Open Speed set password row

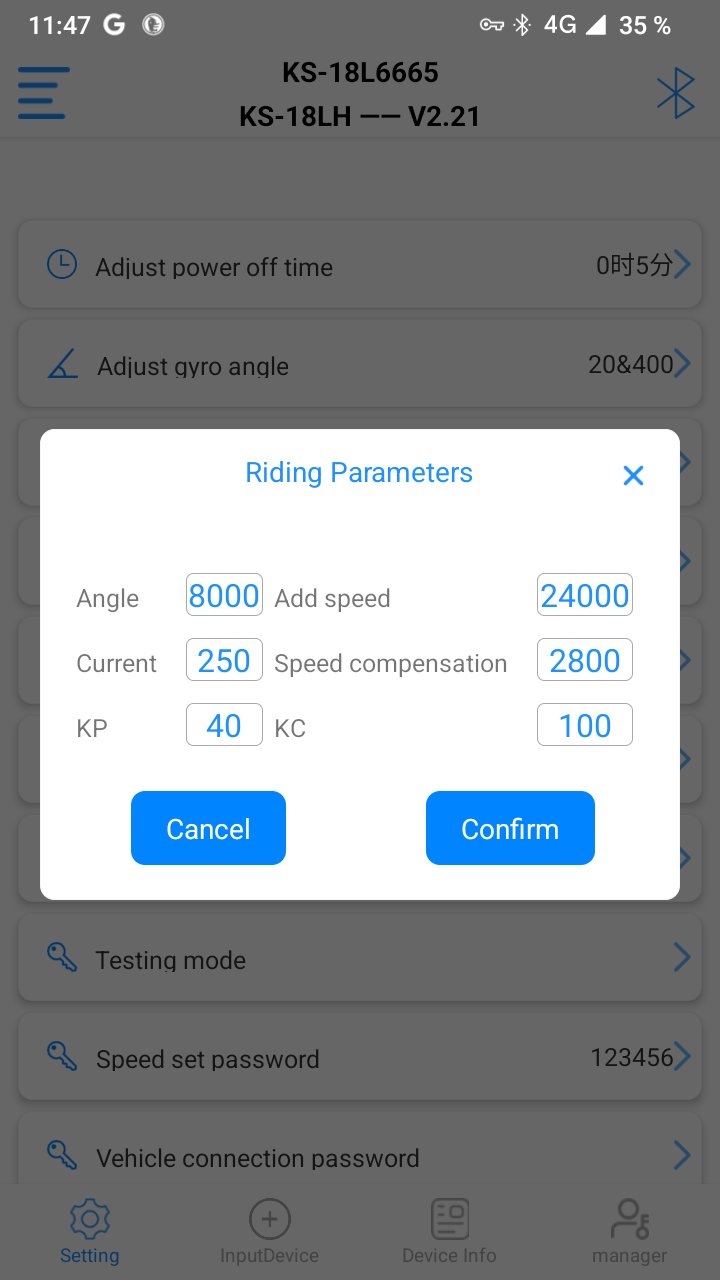click(360, 1057)
